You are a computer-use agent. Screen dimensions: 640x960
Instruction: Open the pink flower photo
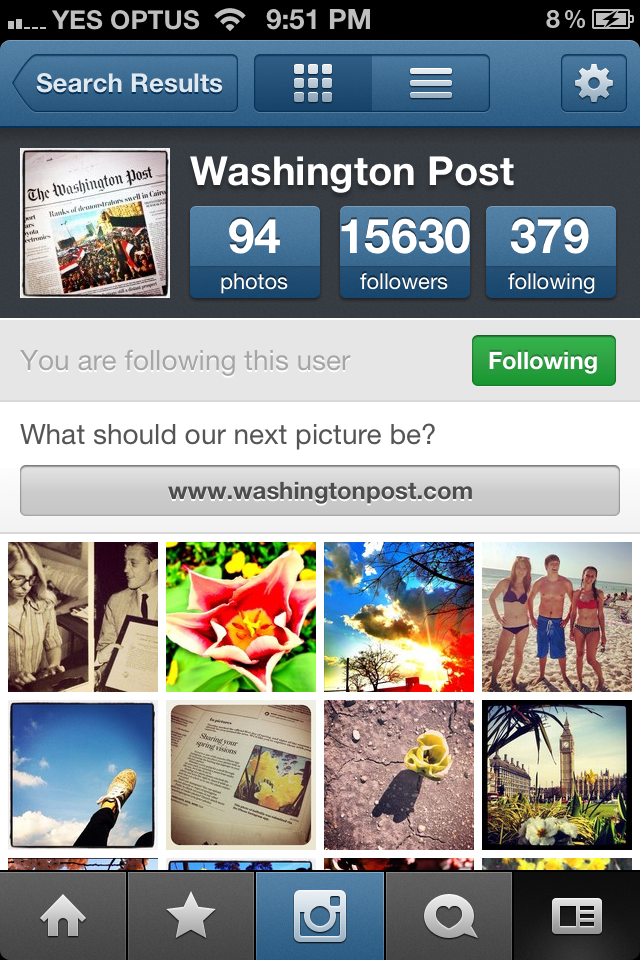pos(241,617)
